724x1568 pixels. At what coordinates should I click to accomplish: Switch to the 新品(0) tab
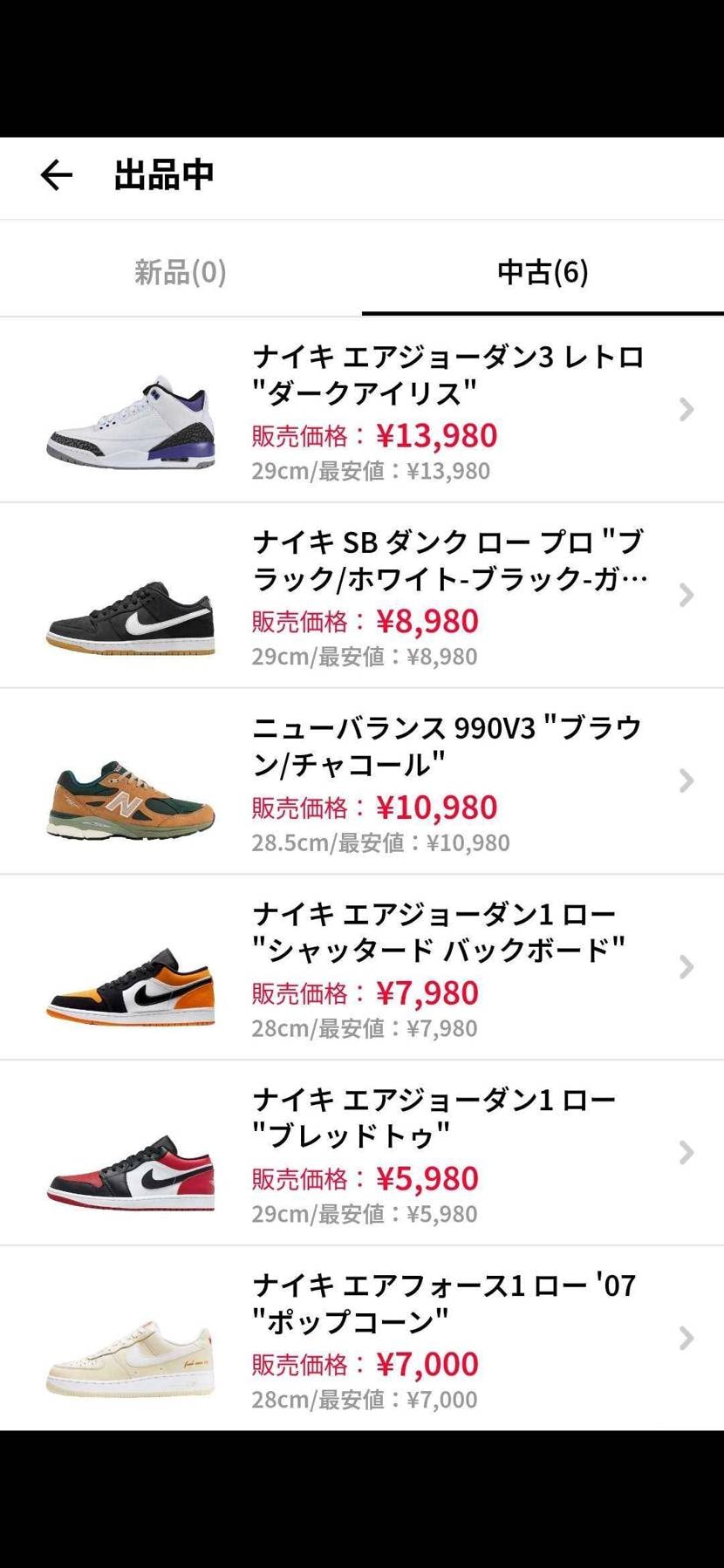tap(181, 272)
